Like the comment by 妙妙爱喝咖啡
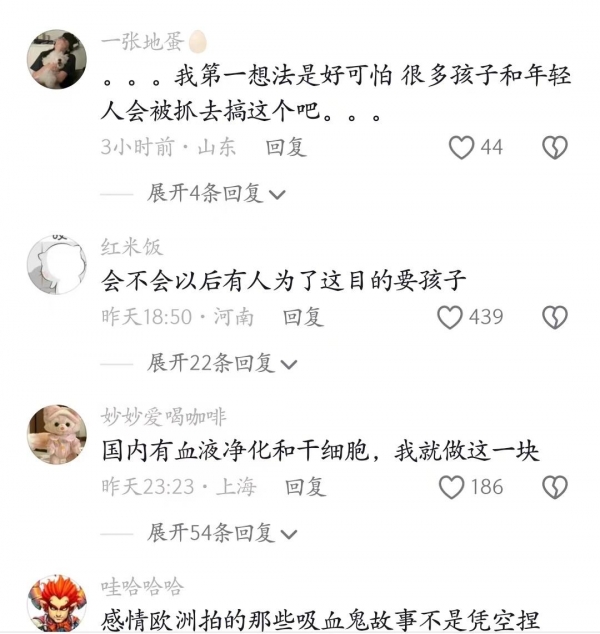 [453, 487]
